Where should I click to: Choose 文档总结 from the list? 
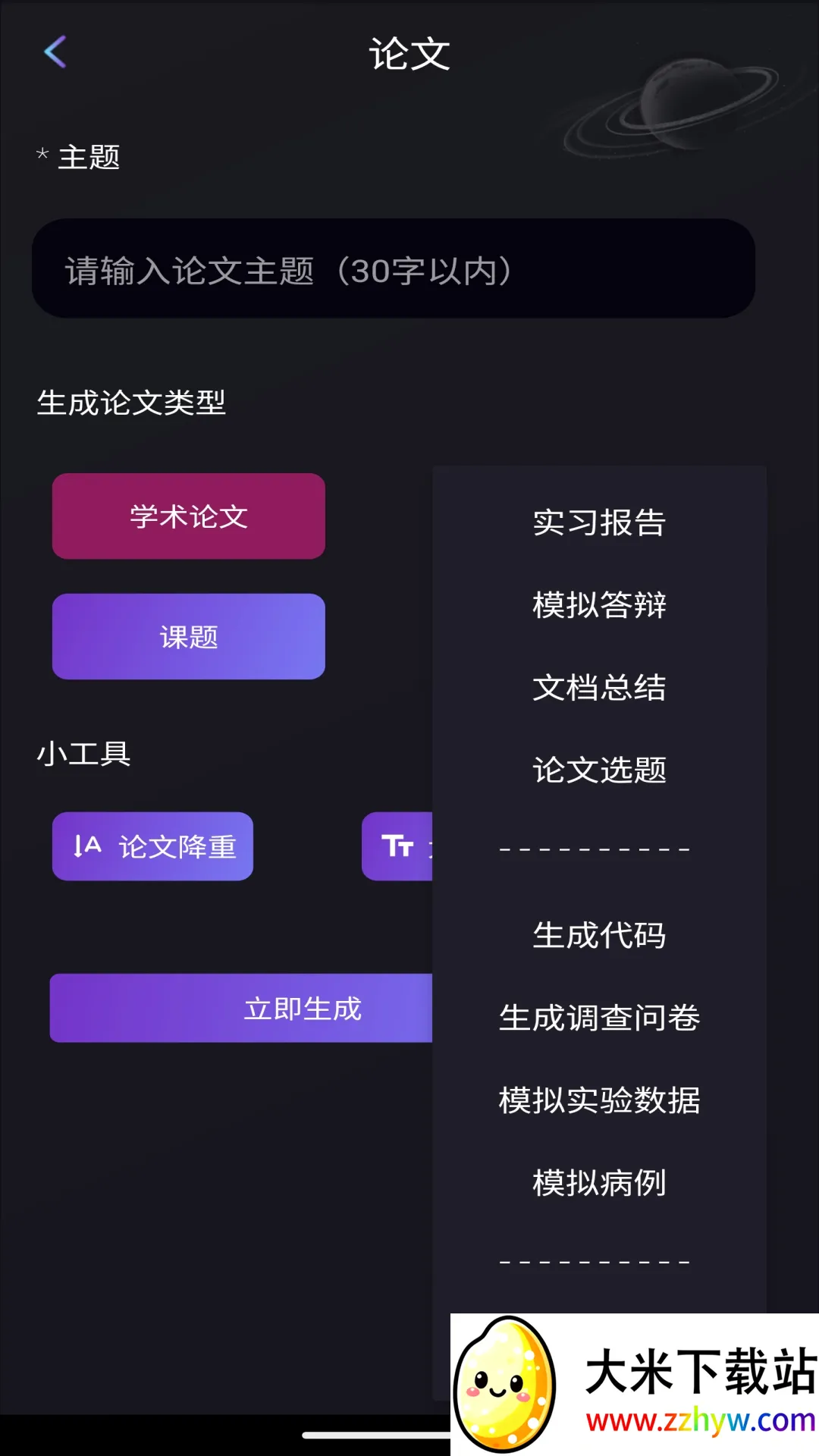(599, 688)
